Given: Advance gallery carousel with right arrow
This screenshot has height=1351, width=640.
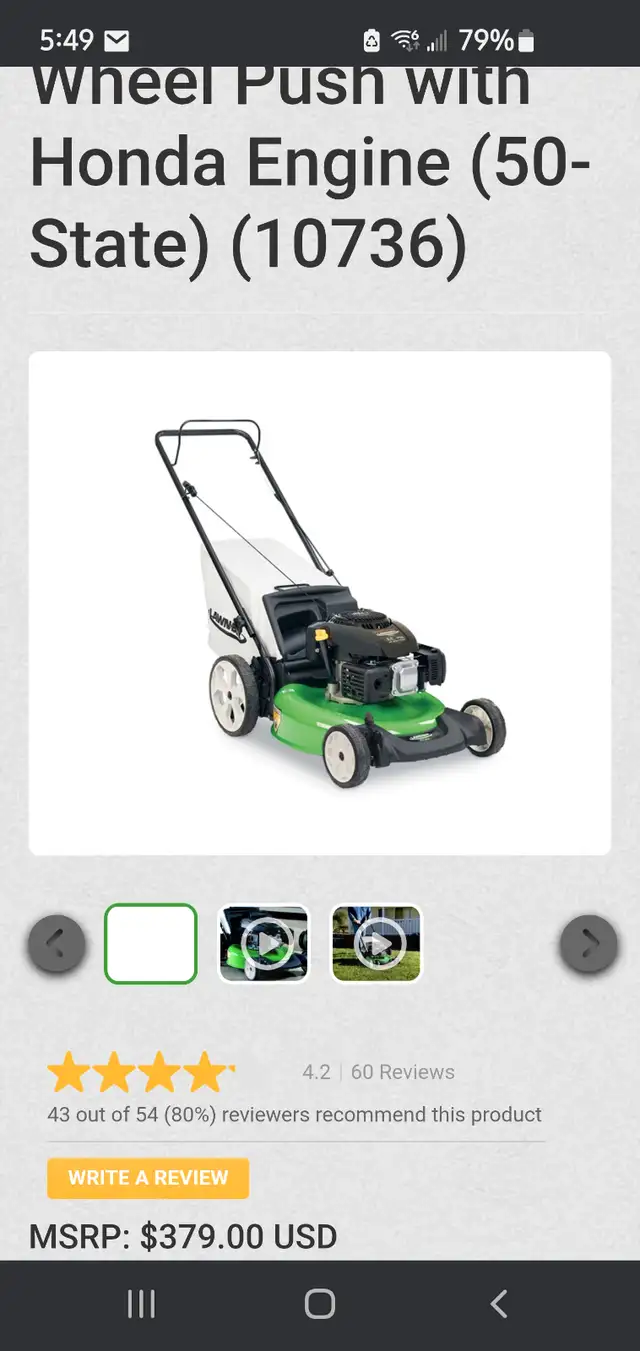Looking at the screenshot, I should [589, 943].
